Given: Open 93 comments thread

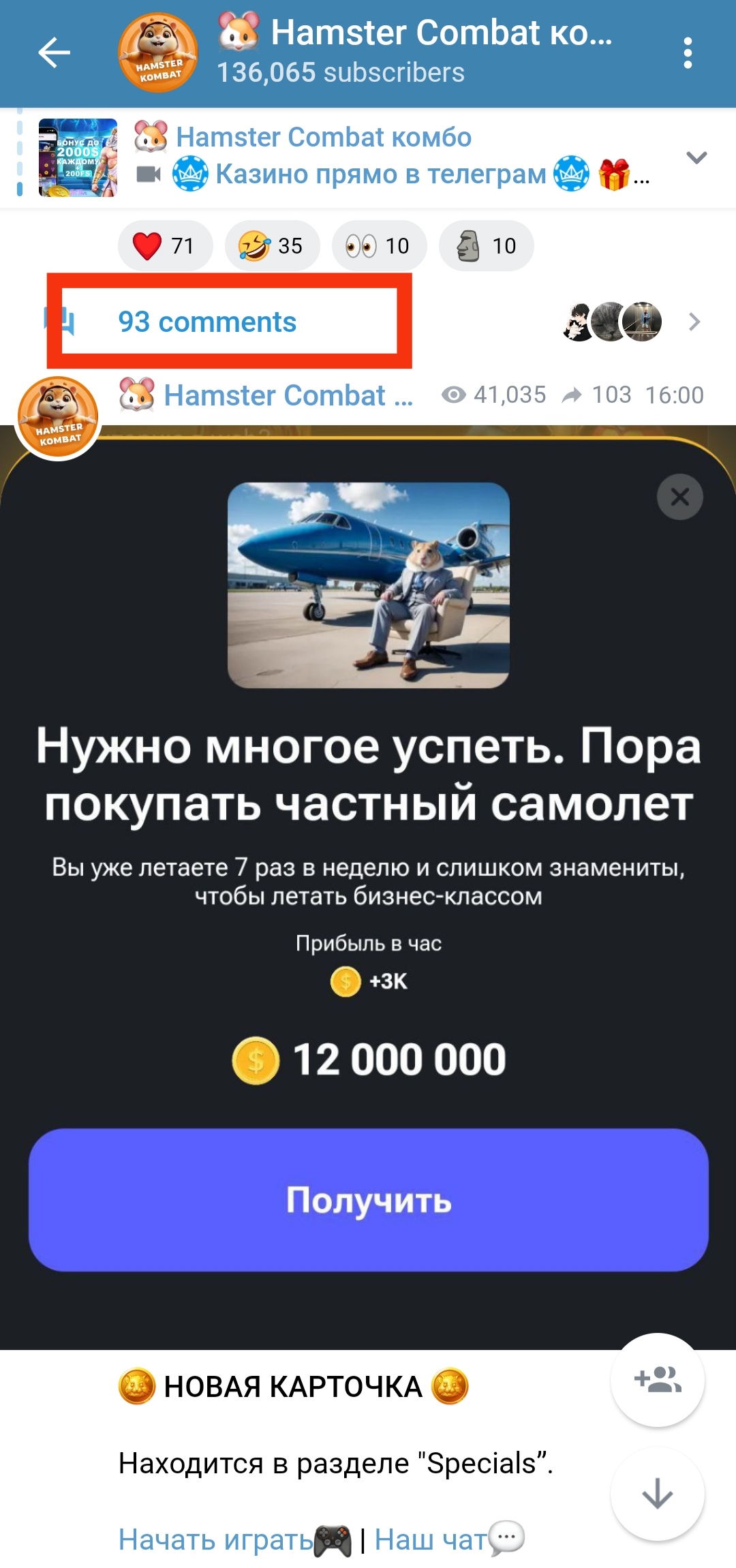Looking at the screenshot, I should click(x=207, y=322).
